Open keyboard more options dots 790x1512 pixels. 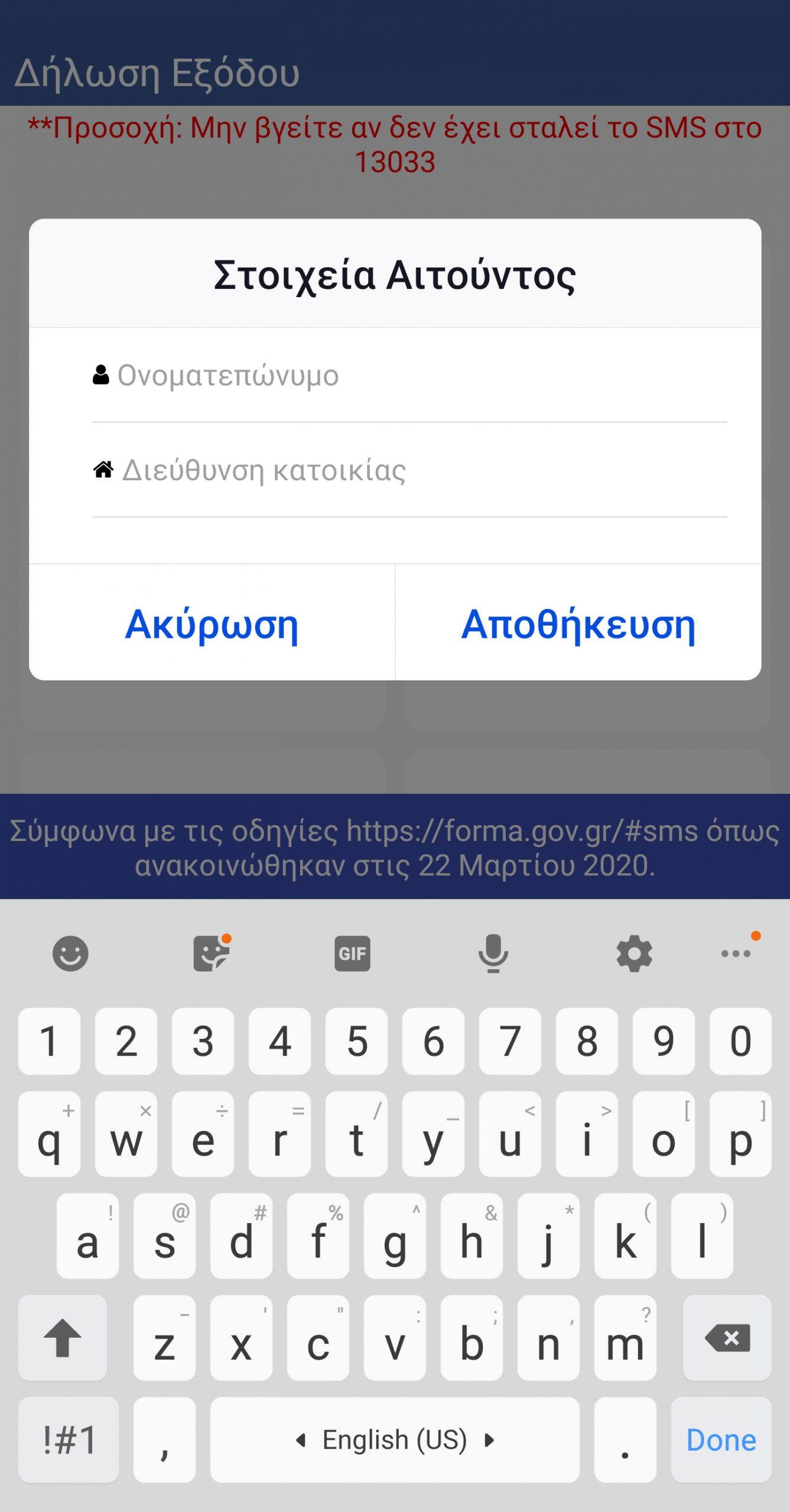737,953
